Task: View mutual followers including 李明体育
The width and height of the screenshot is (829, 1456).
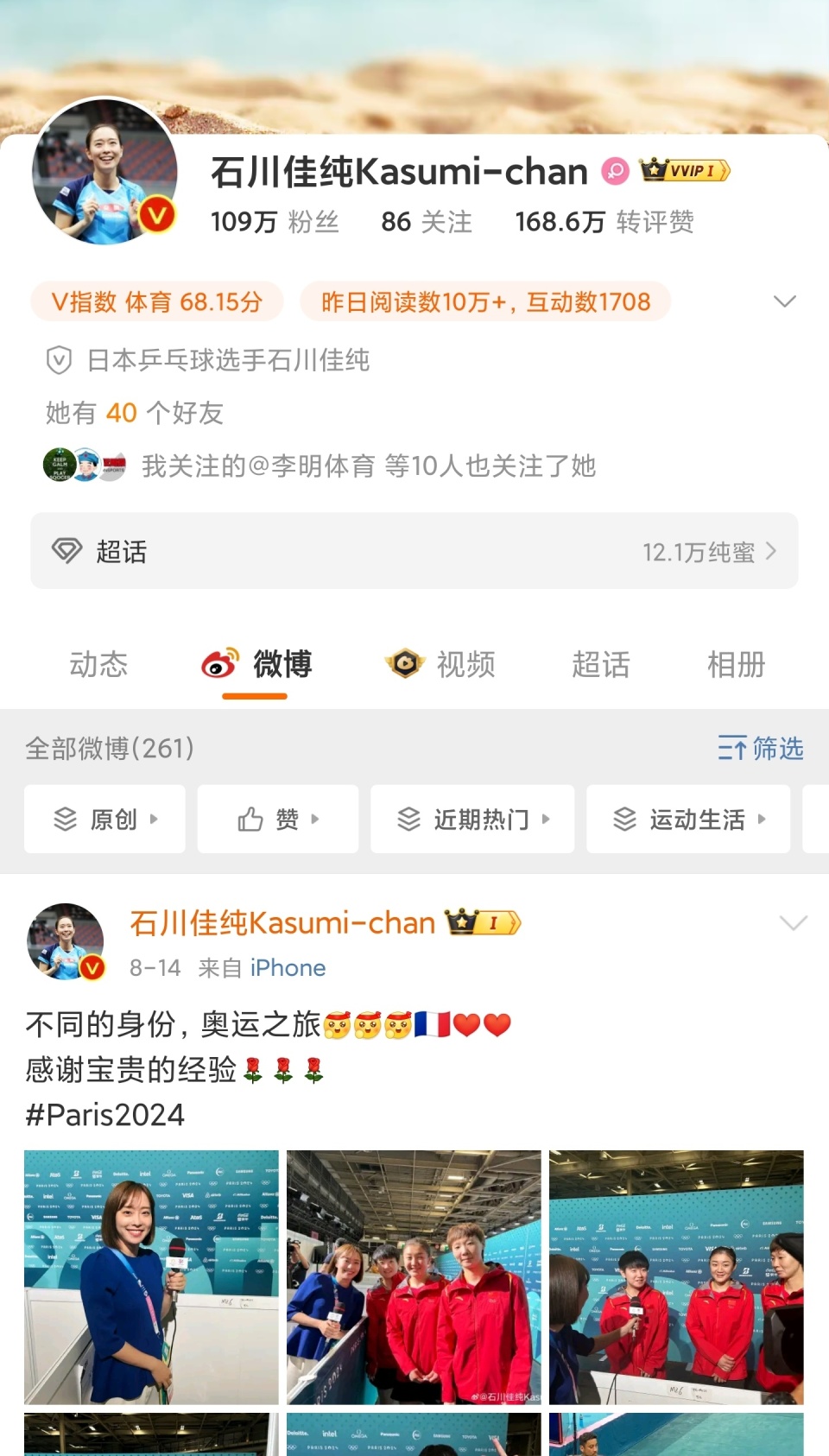Action: (x=320, y=466)
